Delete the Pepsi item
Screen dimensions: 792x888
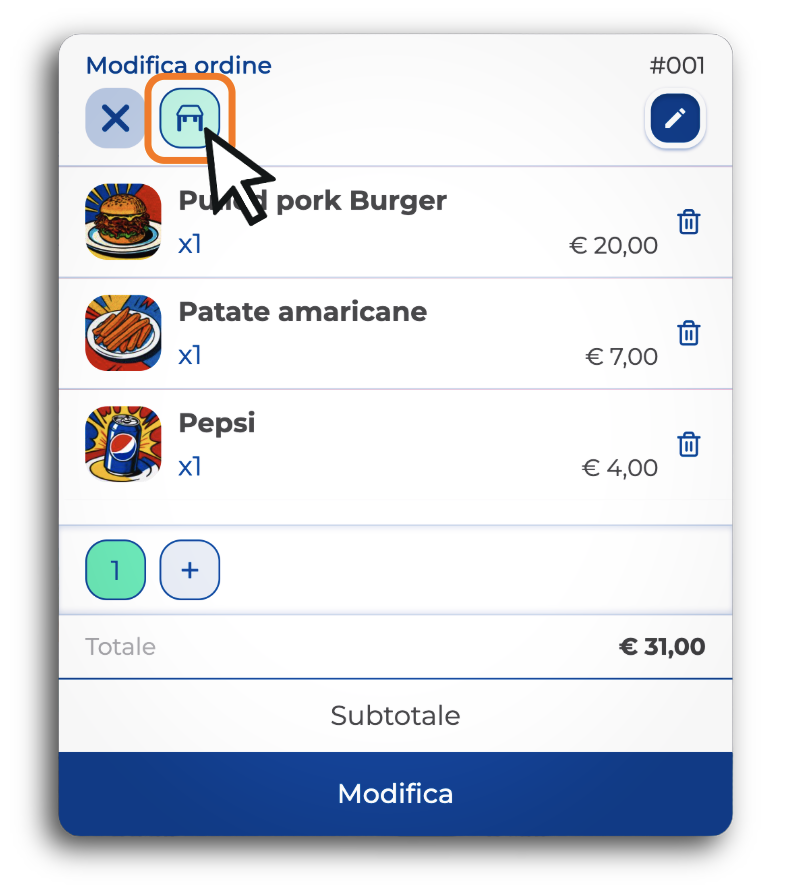(x=688, y=444)
